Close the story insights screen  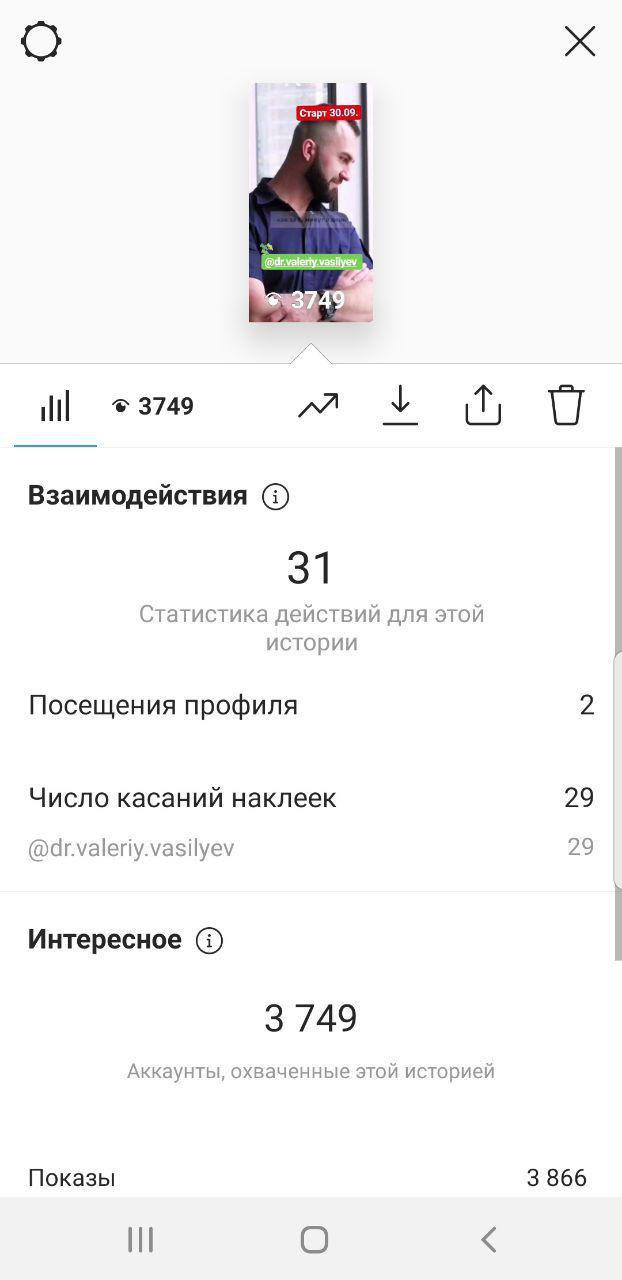coord(580,41)
